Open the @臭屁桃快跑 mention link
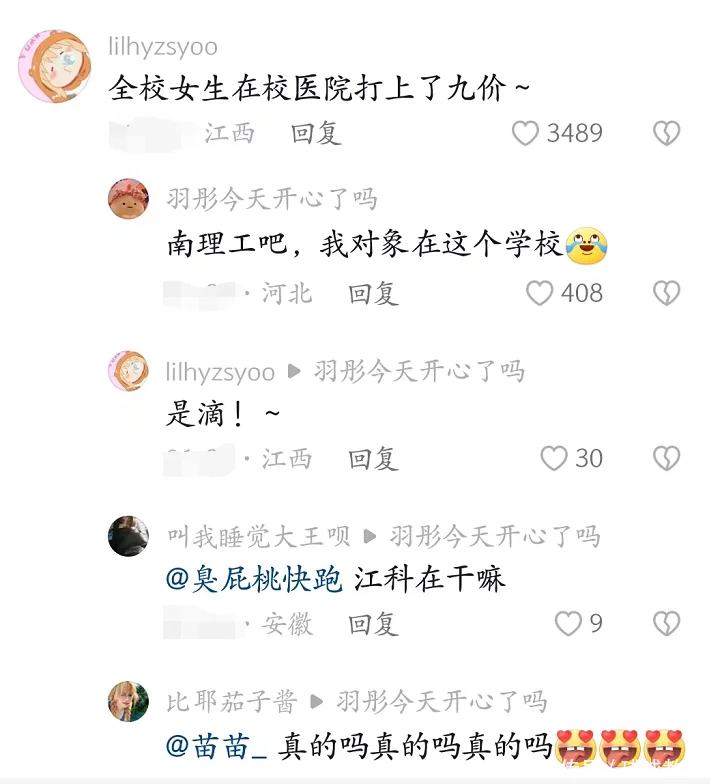The height and width of the screenshot is (784, 710). (254, 579)
